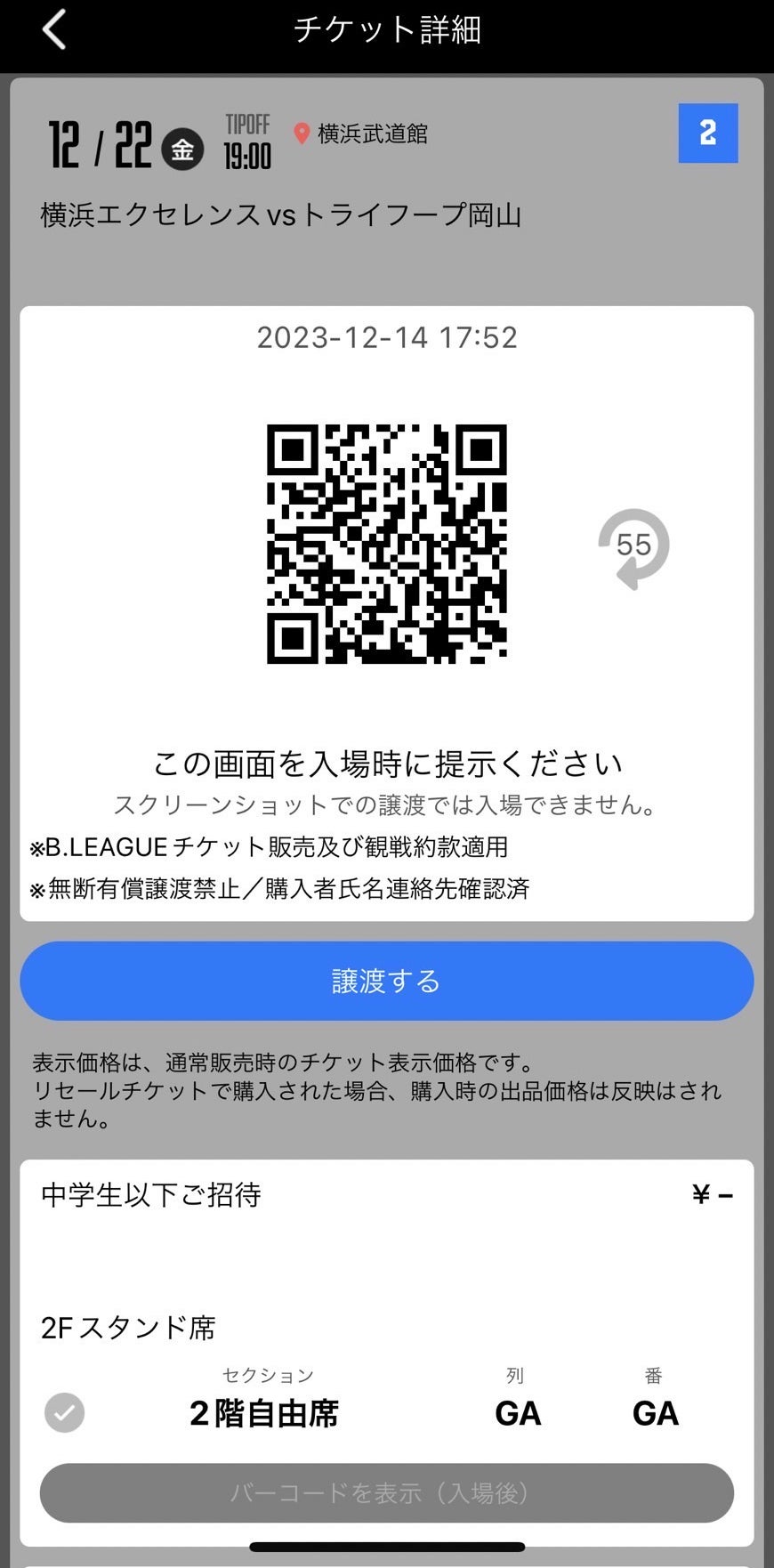Select the 2階自由席 ticket checkbox
Screen dimensions: 774x1568
tap(65, 1412)
